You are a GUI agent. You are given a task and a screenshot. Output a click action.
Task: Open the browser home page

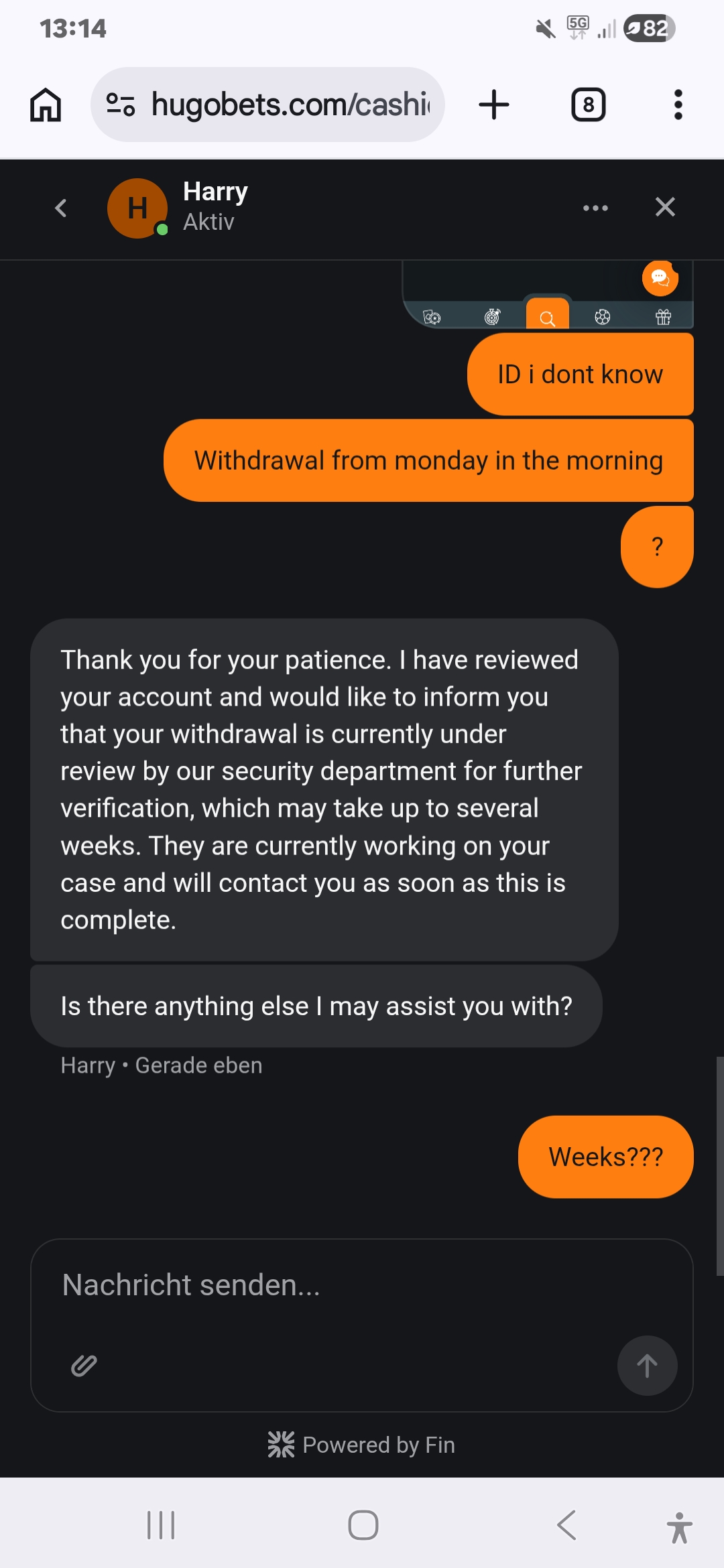click(46, 105)
